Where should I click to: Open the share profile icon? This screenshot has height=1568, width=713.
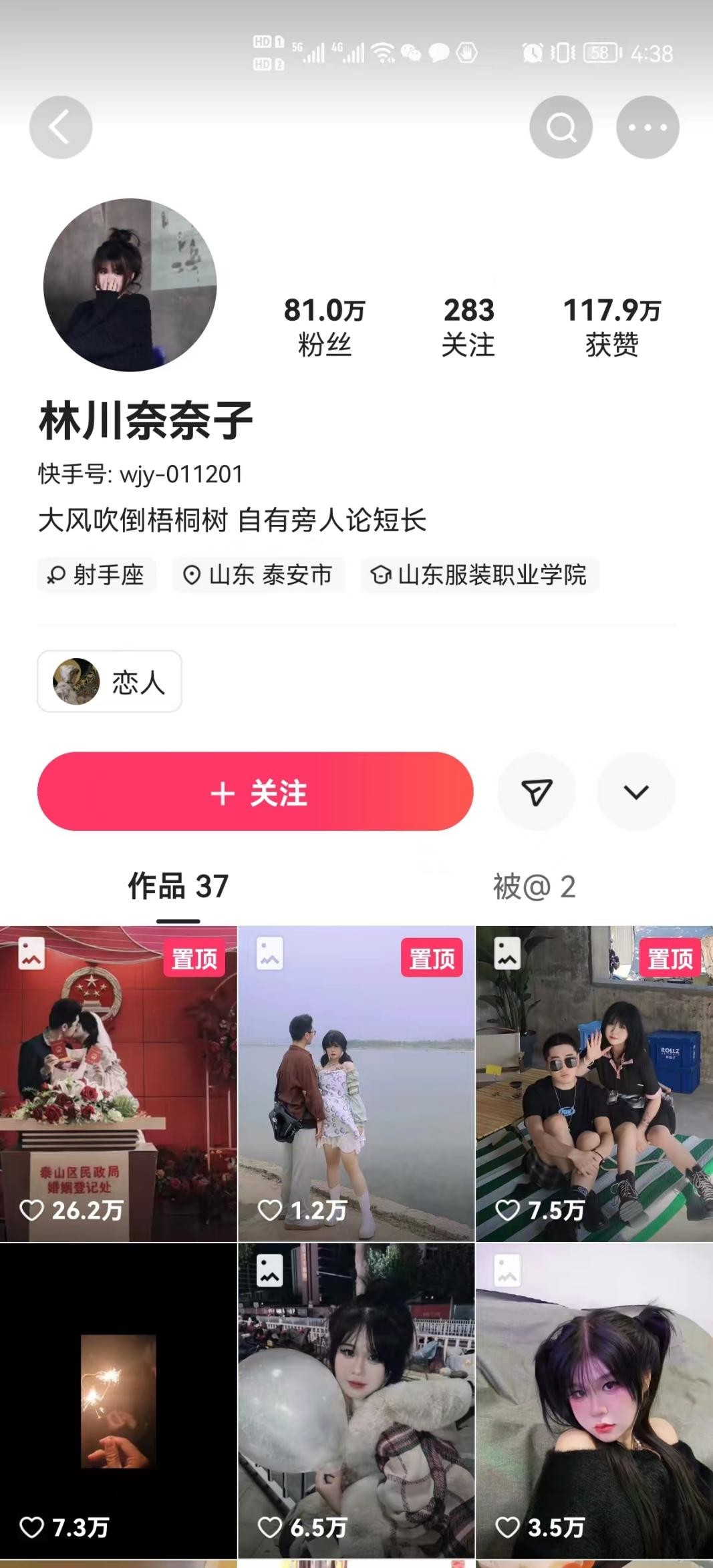(536, 791)
